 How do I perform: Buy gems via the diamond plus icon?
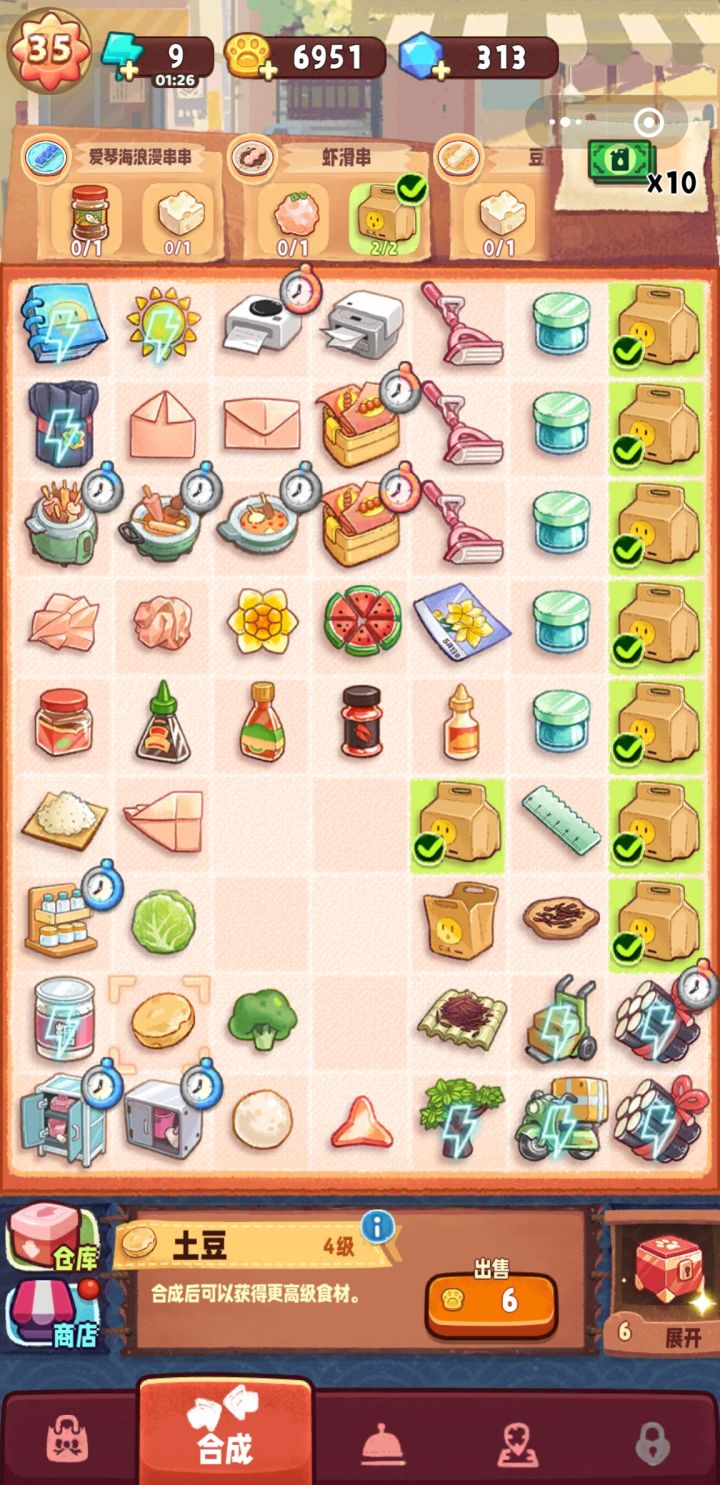coord(442,71)
